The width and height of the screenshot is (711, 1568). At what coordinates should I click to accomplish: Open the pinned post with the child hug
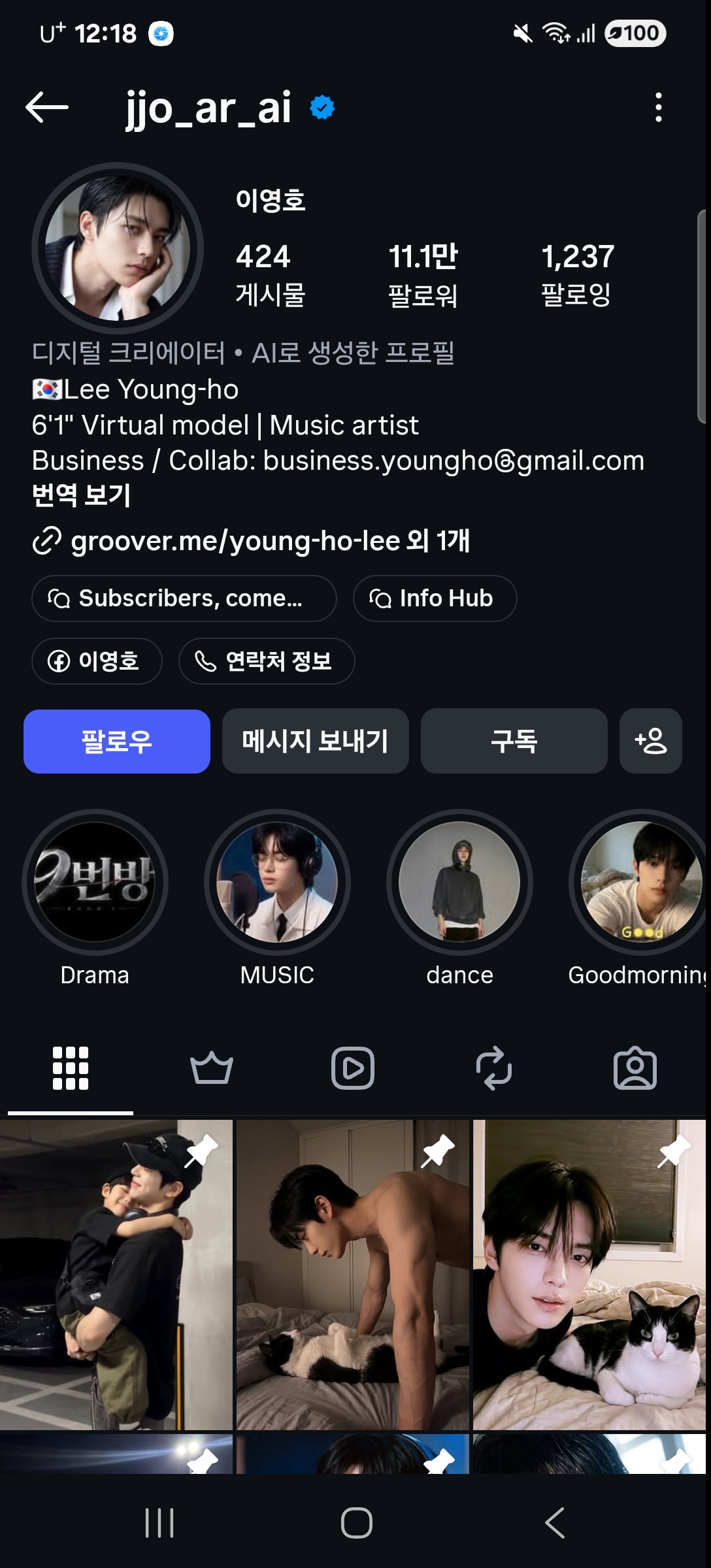pyautogui.click(x=116, y=1275)
